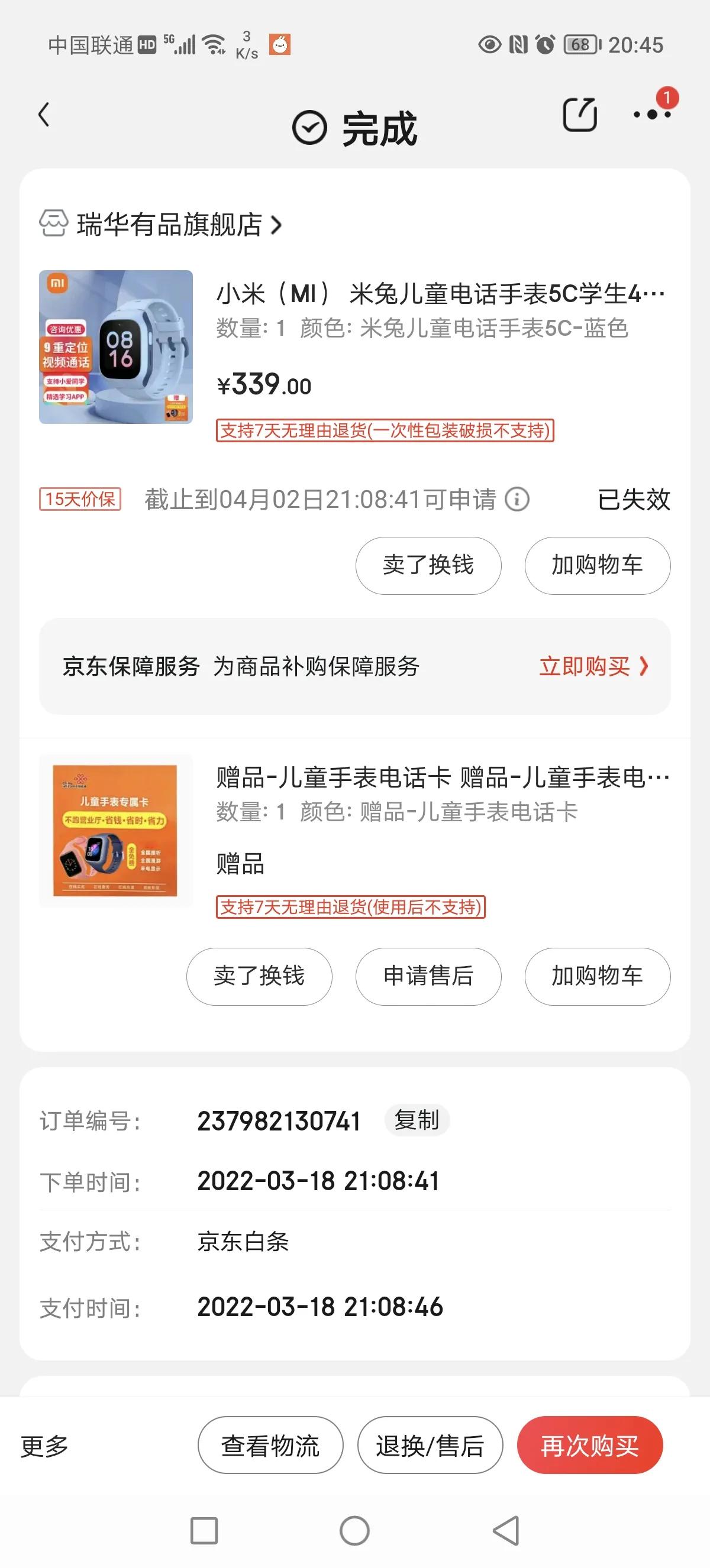The width and height of the screenshot is (710, 1568).
Task: Tap 加购物车 for the Mi watch
Action: pos(598,565)
